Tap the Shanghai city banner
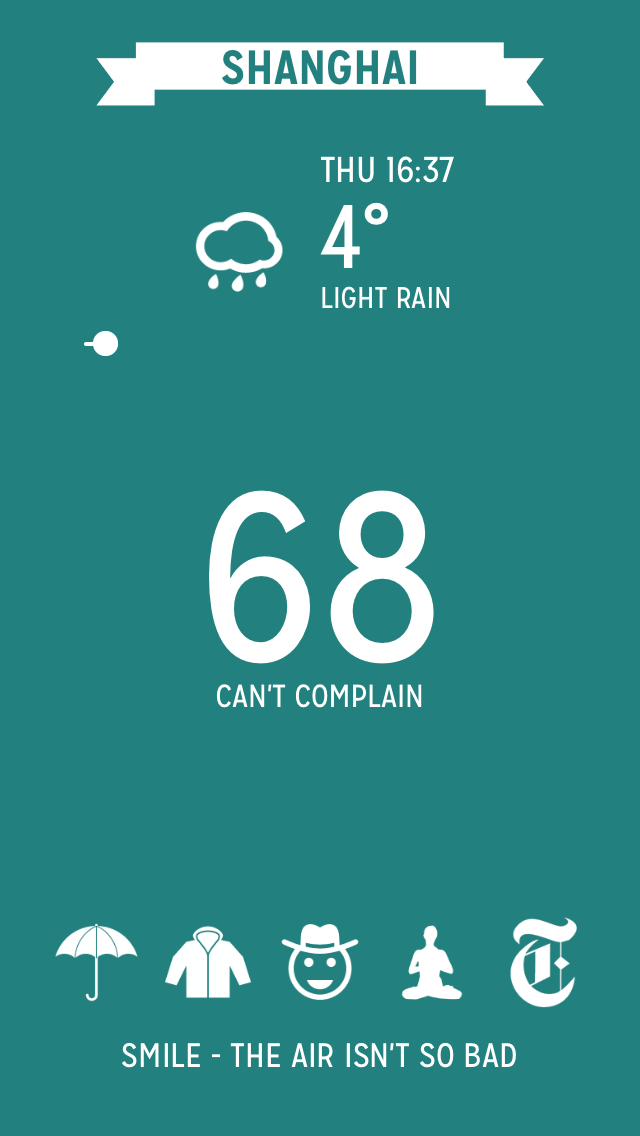This screenshot has height=1136, width=640. [320, 73]
